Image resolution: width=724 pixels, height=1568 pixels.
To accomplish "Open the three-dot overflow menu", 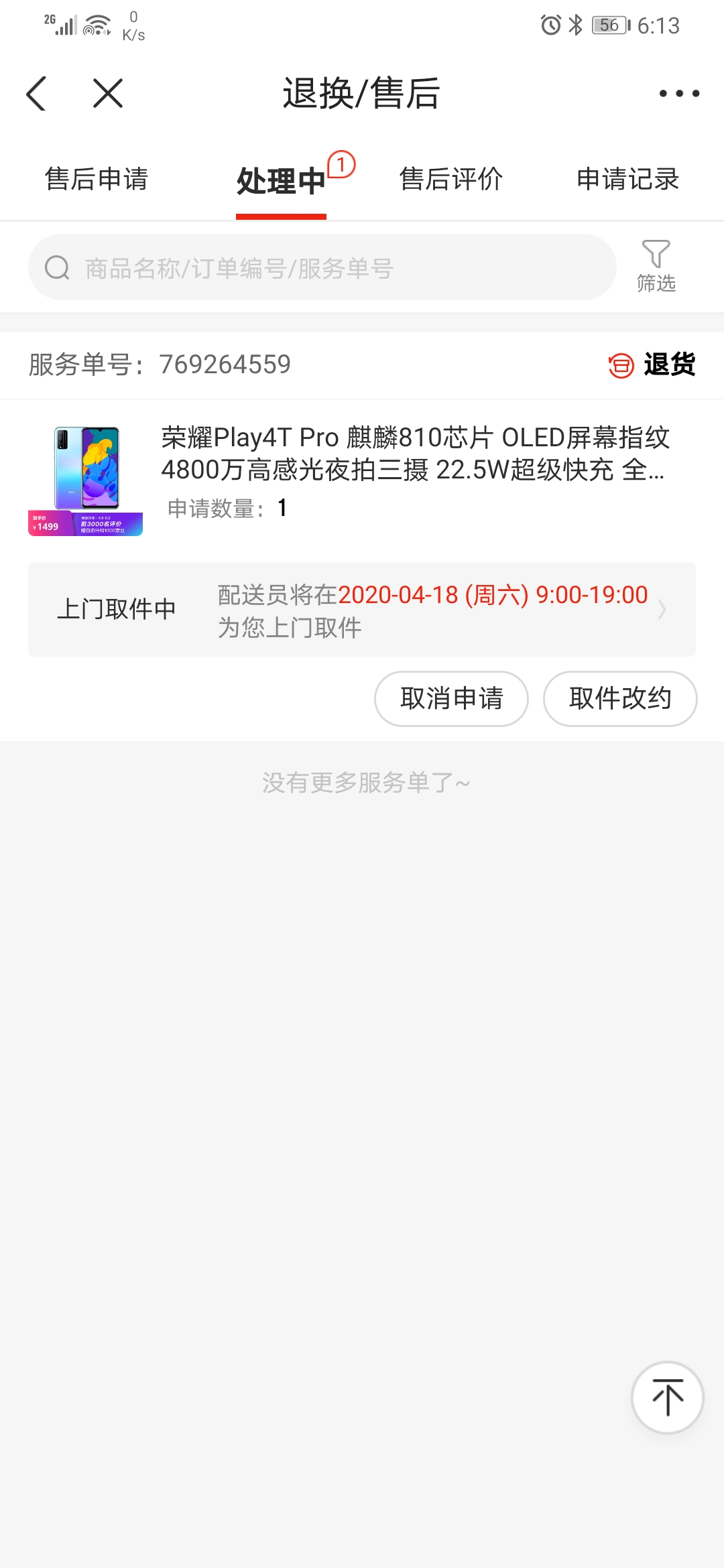I will click(679, 93).
